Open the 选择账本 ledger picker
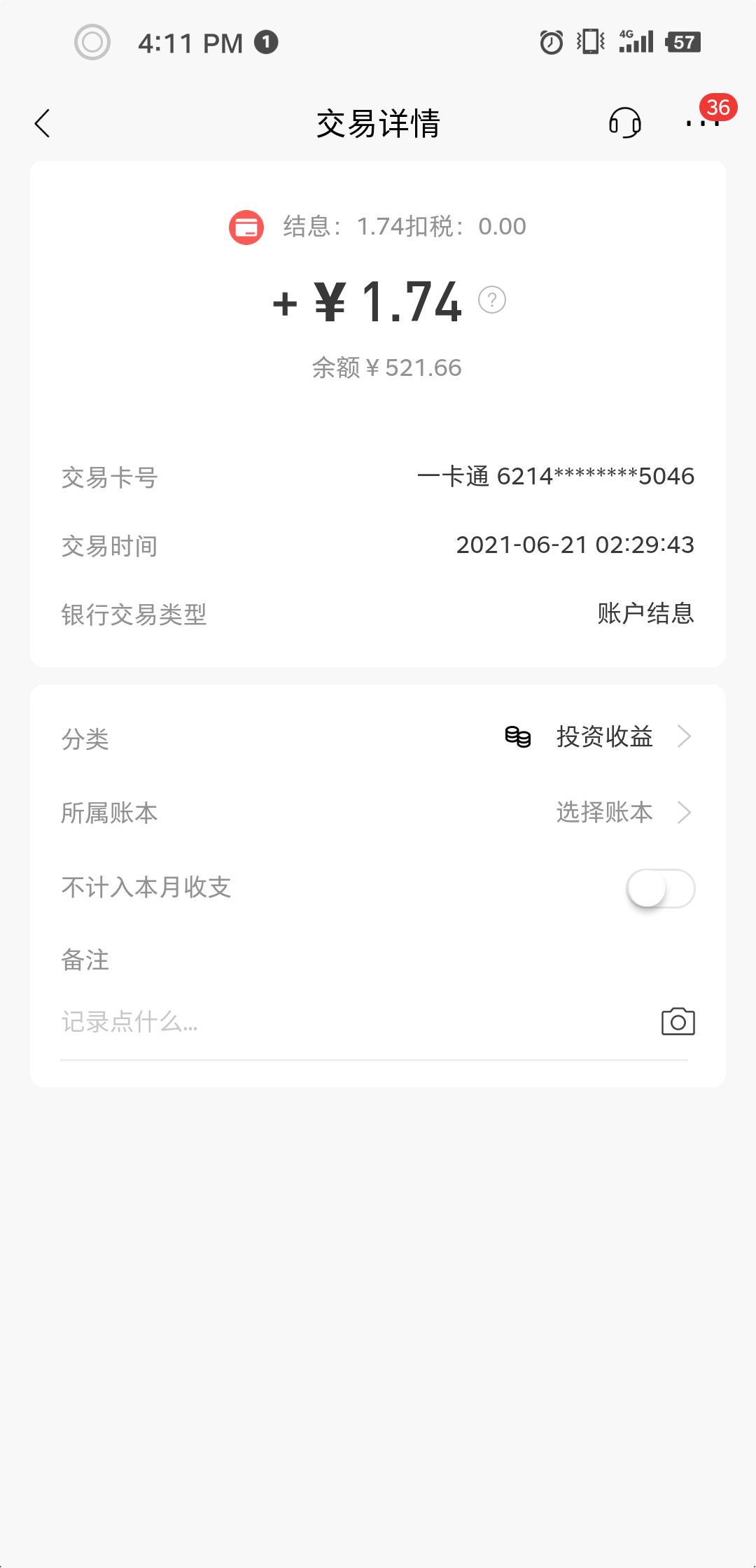Viewport: 756px width, 1568px height. coord(605,813)
